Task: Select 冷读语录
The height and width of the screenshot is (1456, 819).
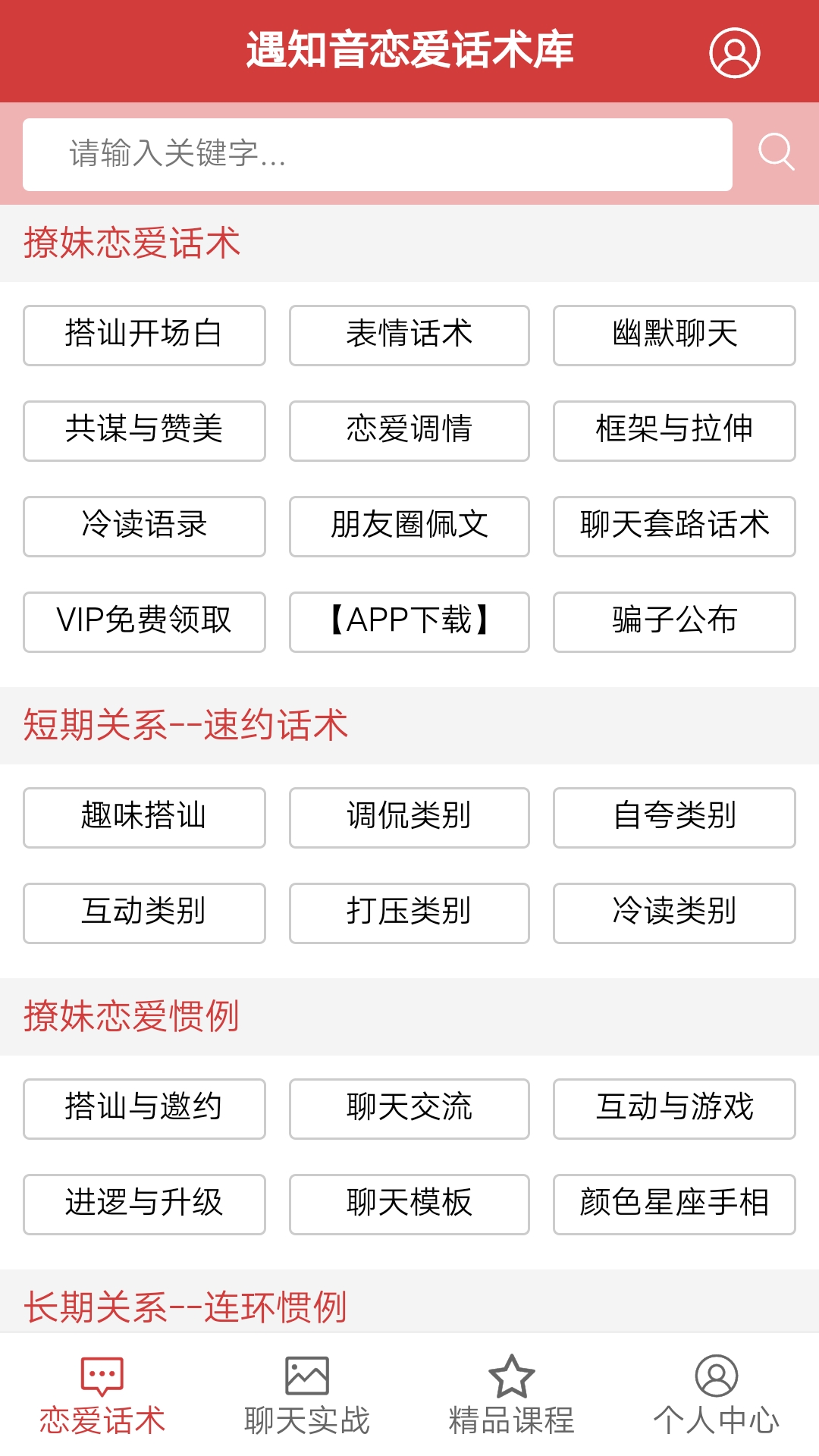Action: point(143,526)
